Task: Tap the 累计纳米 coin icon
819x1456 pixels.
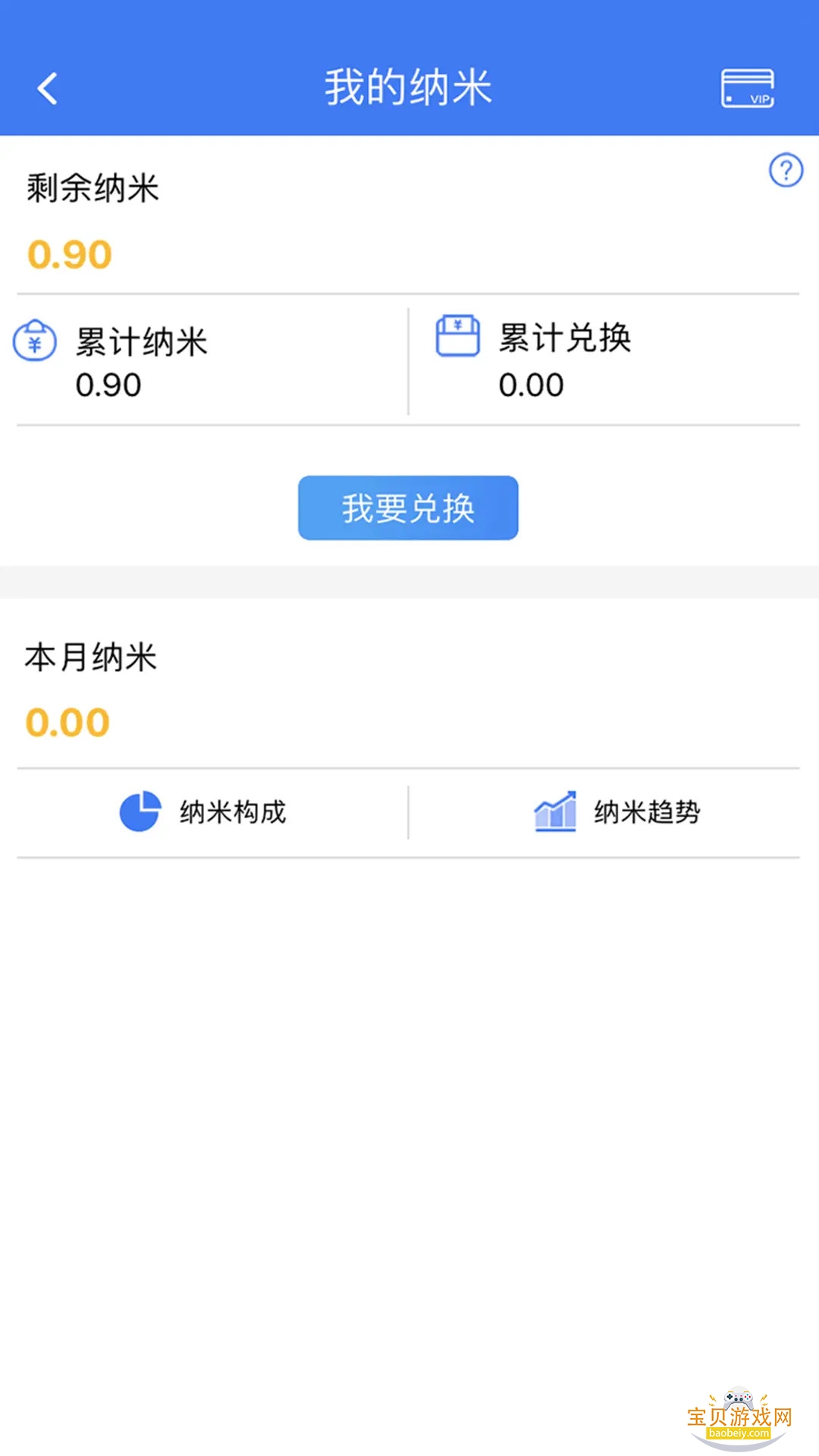Action: pos(34,340)
